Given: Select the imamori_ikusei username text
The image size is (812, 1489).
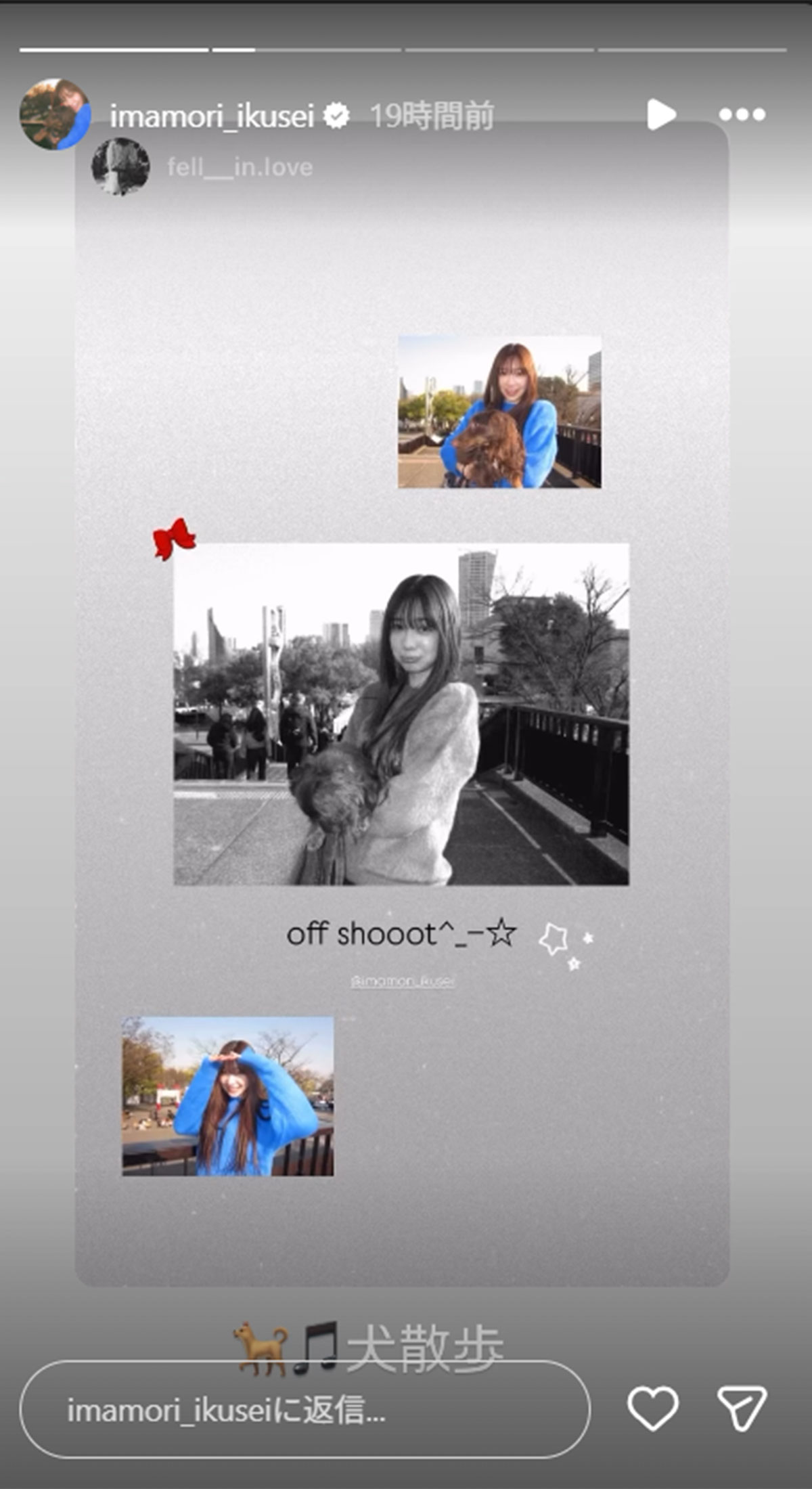Looking at the screenshot, I should 215,115.
